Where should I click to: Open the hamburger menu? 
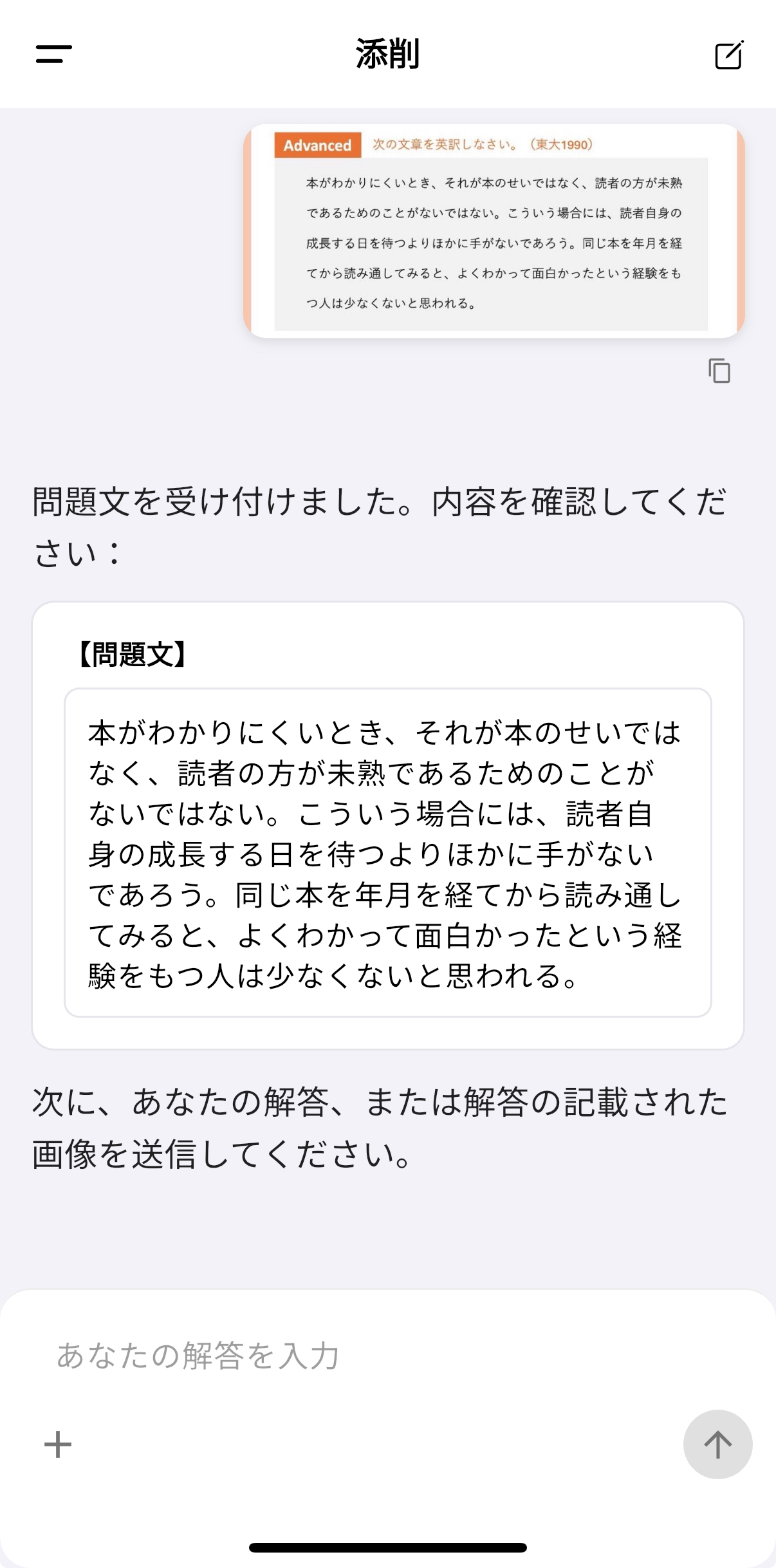[x=54, y=54]
